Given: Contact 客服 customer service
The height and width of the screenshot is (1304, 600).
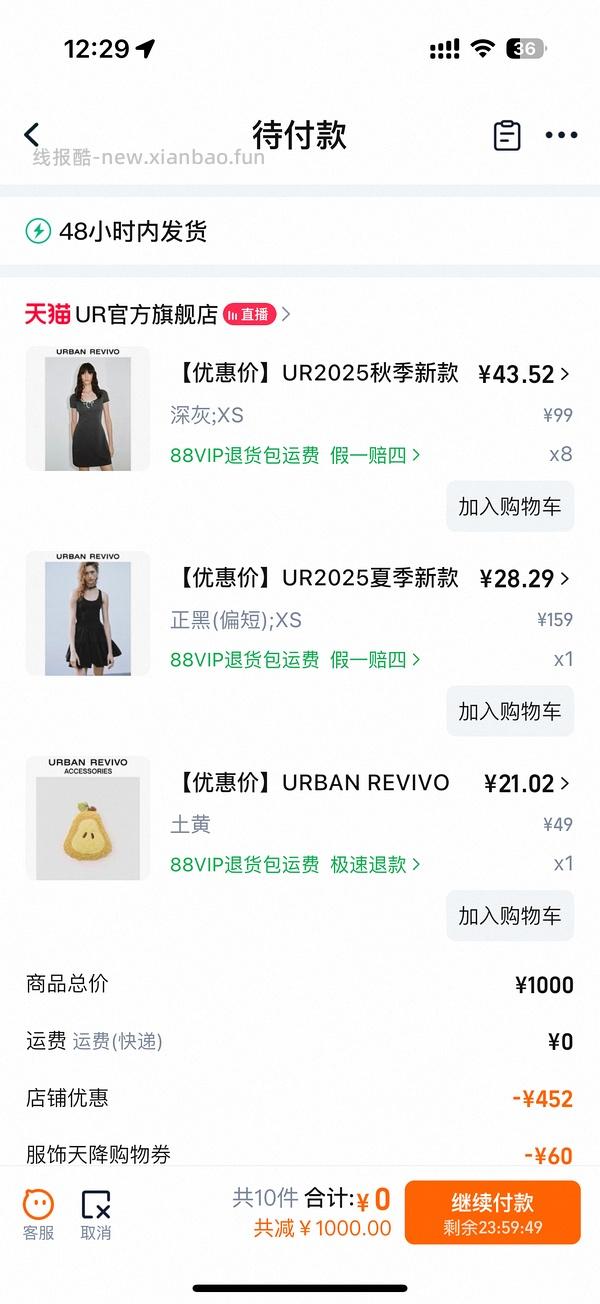Looking at the screenshot, I should [38, 1213].
